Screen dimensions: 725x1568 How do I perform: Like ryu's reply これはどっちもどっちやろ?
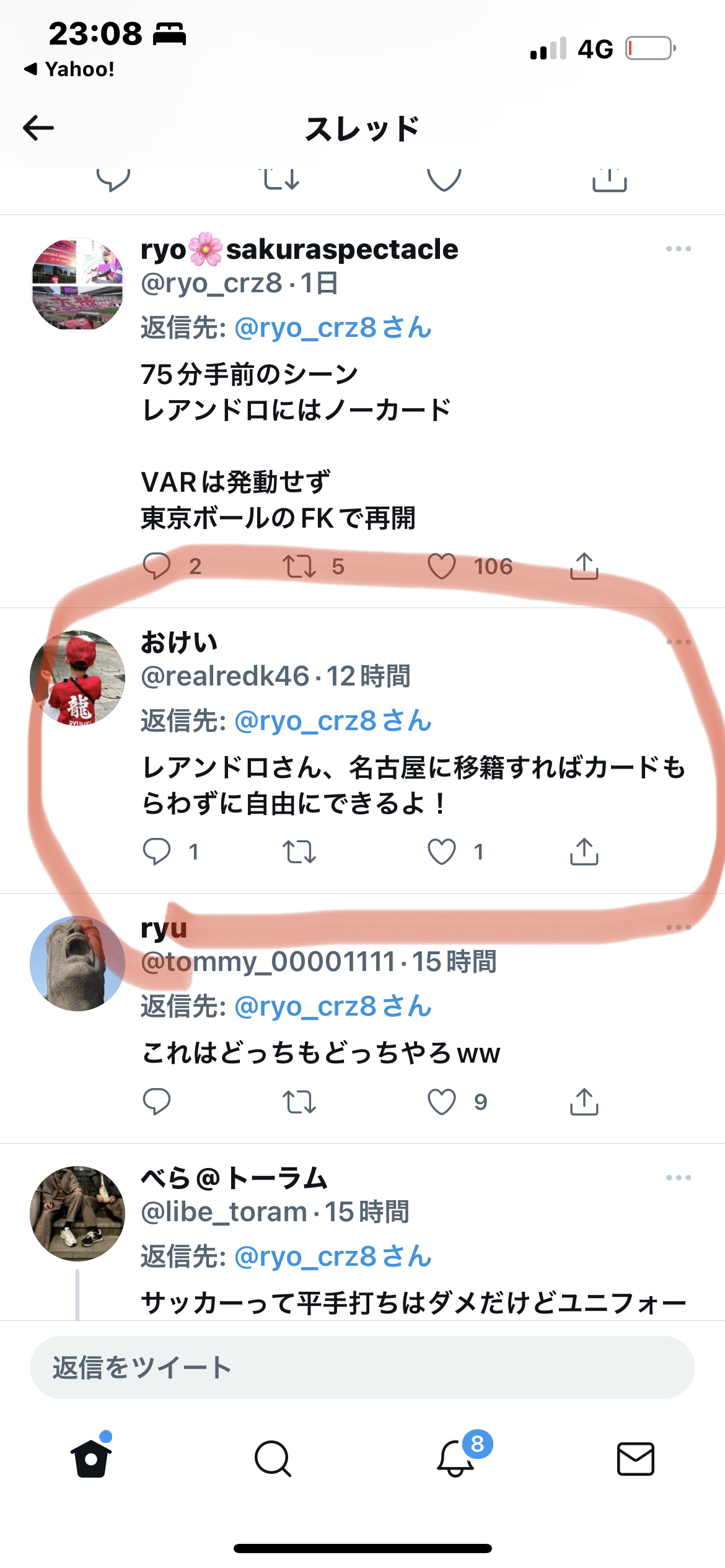(442, 1102)
